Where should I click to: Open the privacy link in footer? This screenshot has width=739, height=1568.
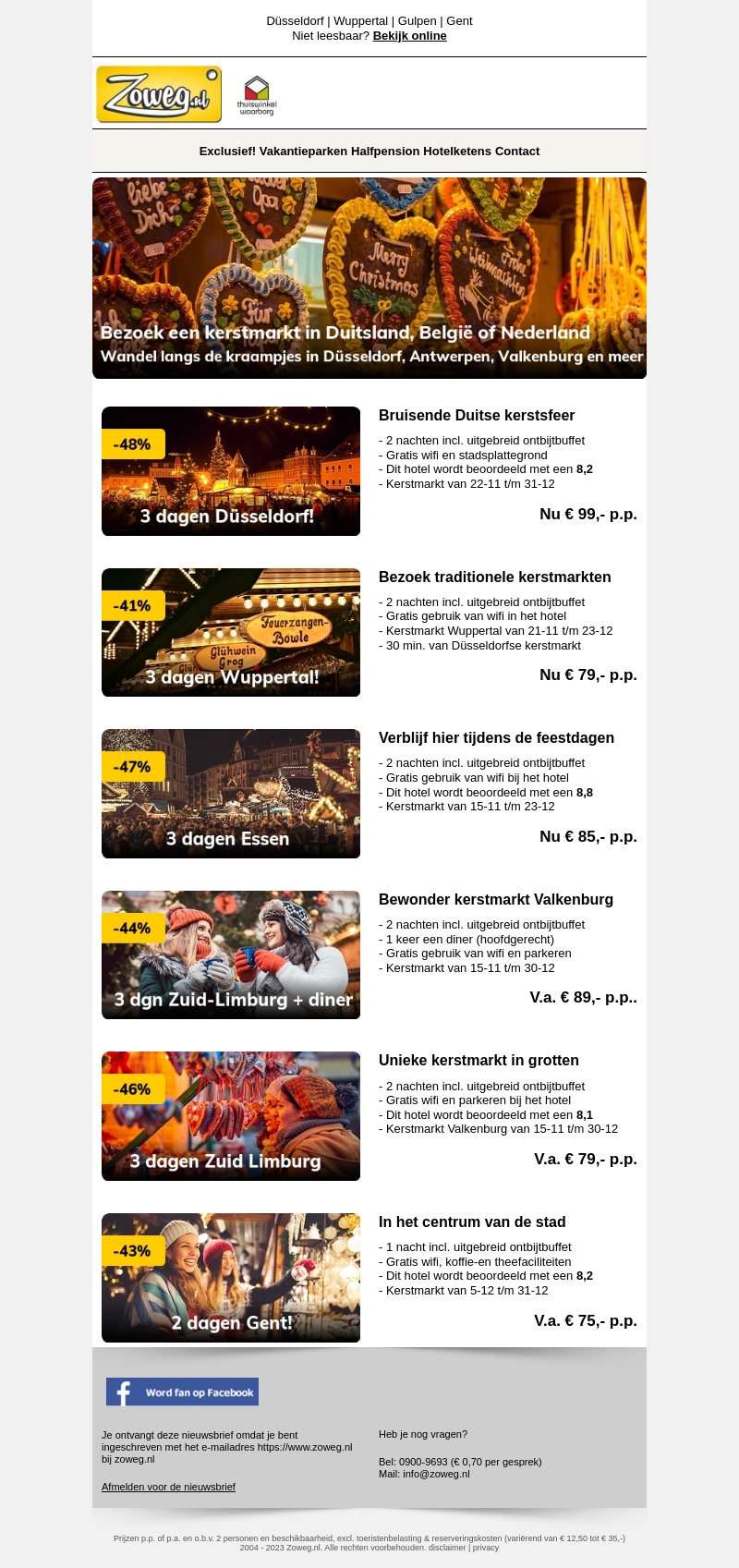486,1548
